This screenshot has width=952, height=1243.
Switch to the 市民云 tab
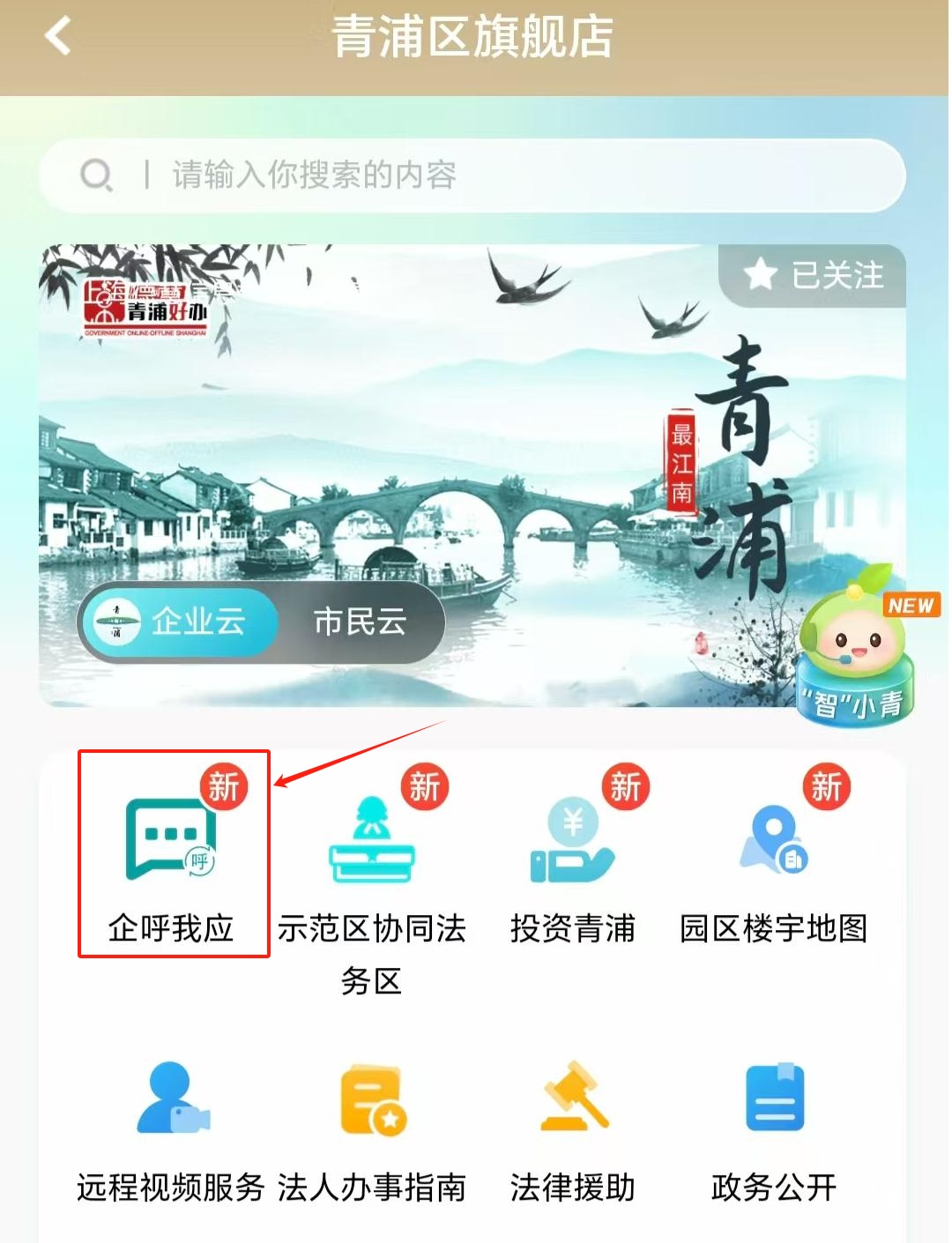(x=360, y=622)
